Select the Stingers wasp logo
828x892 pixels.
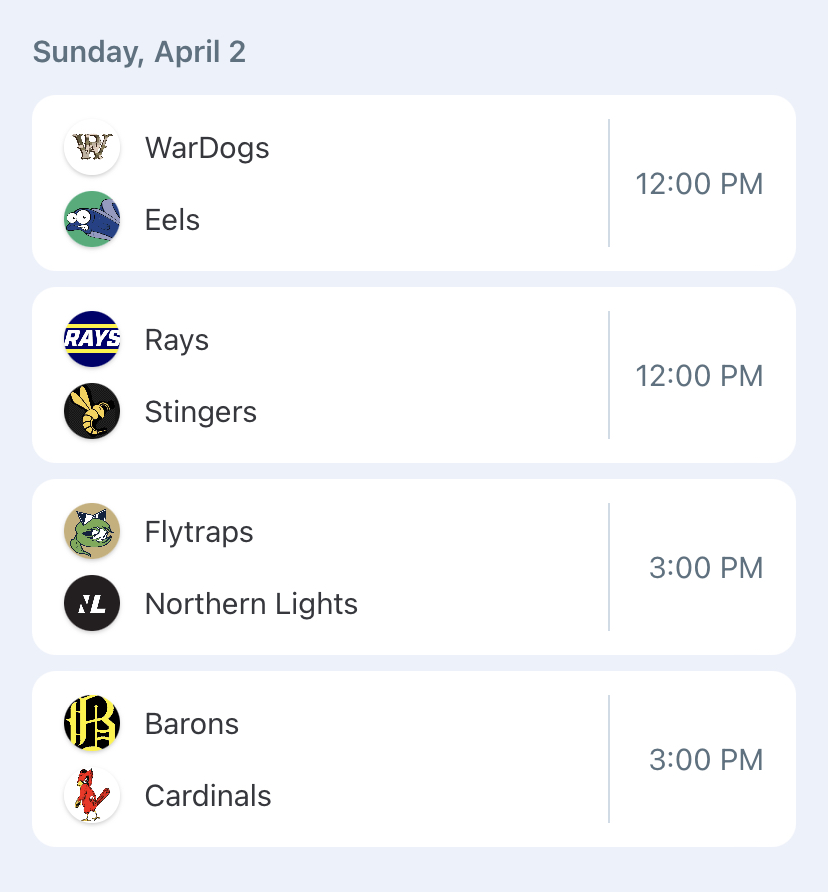(x=91, y=412)
